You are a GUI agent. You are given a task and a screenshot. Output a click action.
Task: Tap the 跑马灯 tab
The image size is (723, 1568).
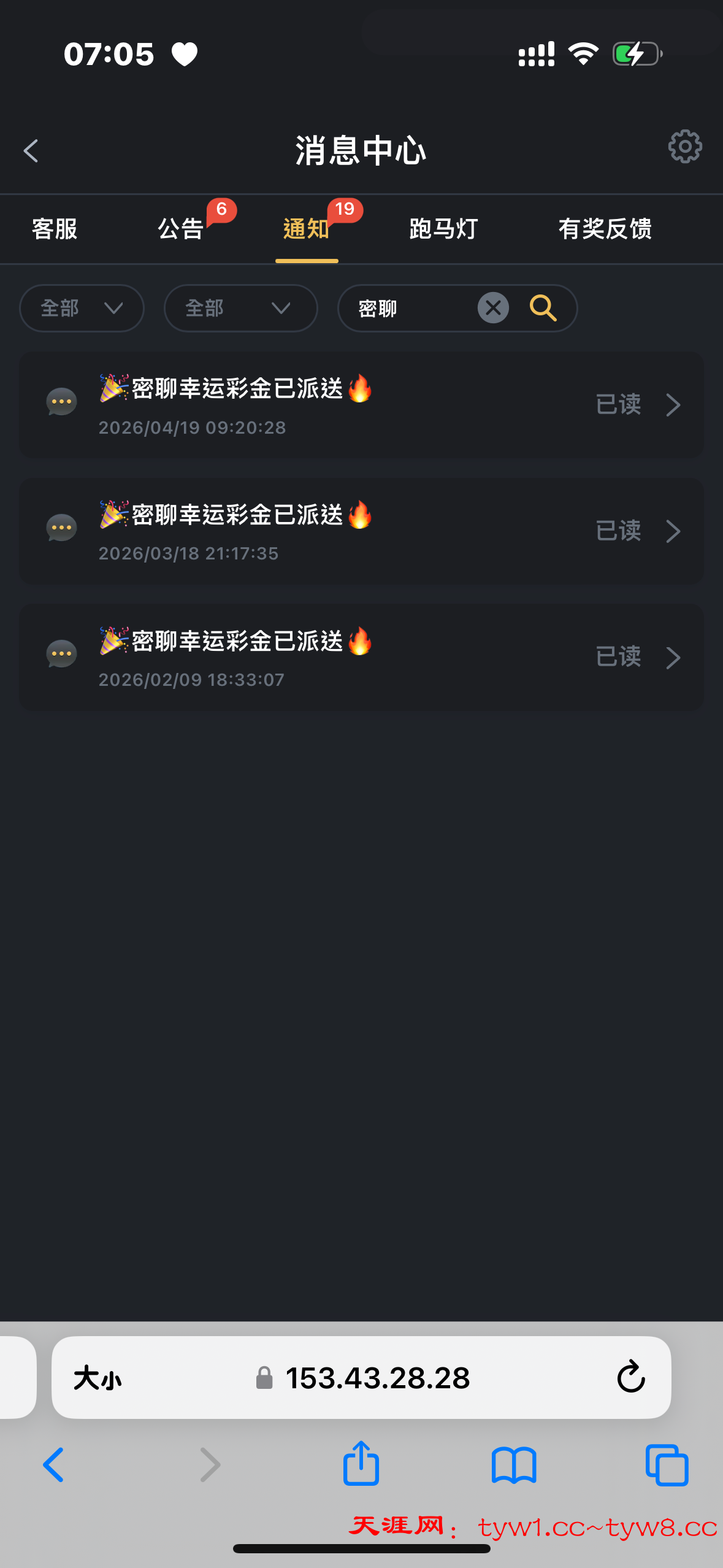pos(443,229)
